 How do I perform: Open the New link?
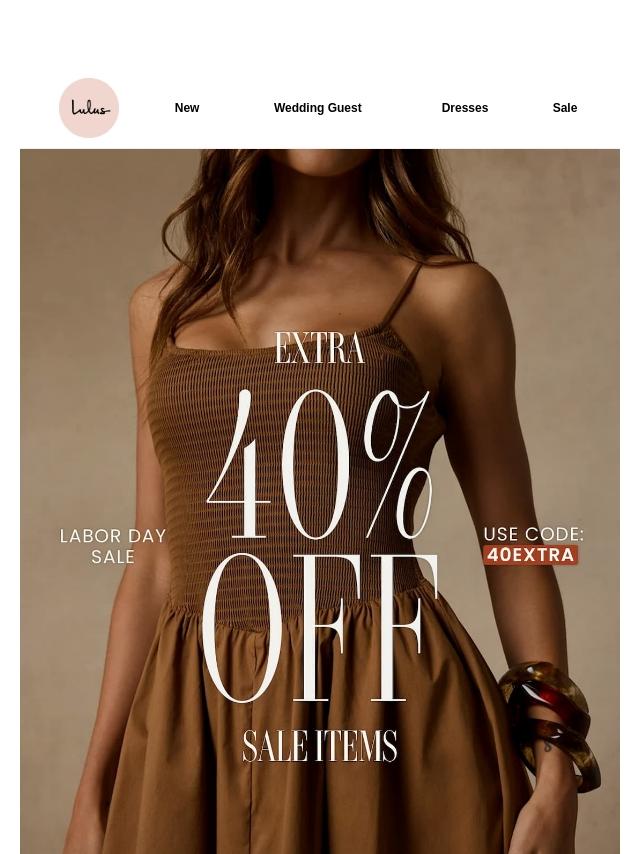click(x=187, y=108)
